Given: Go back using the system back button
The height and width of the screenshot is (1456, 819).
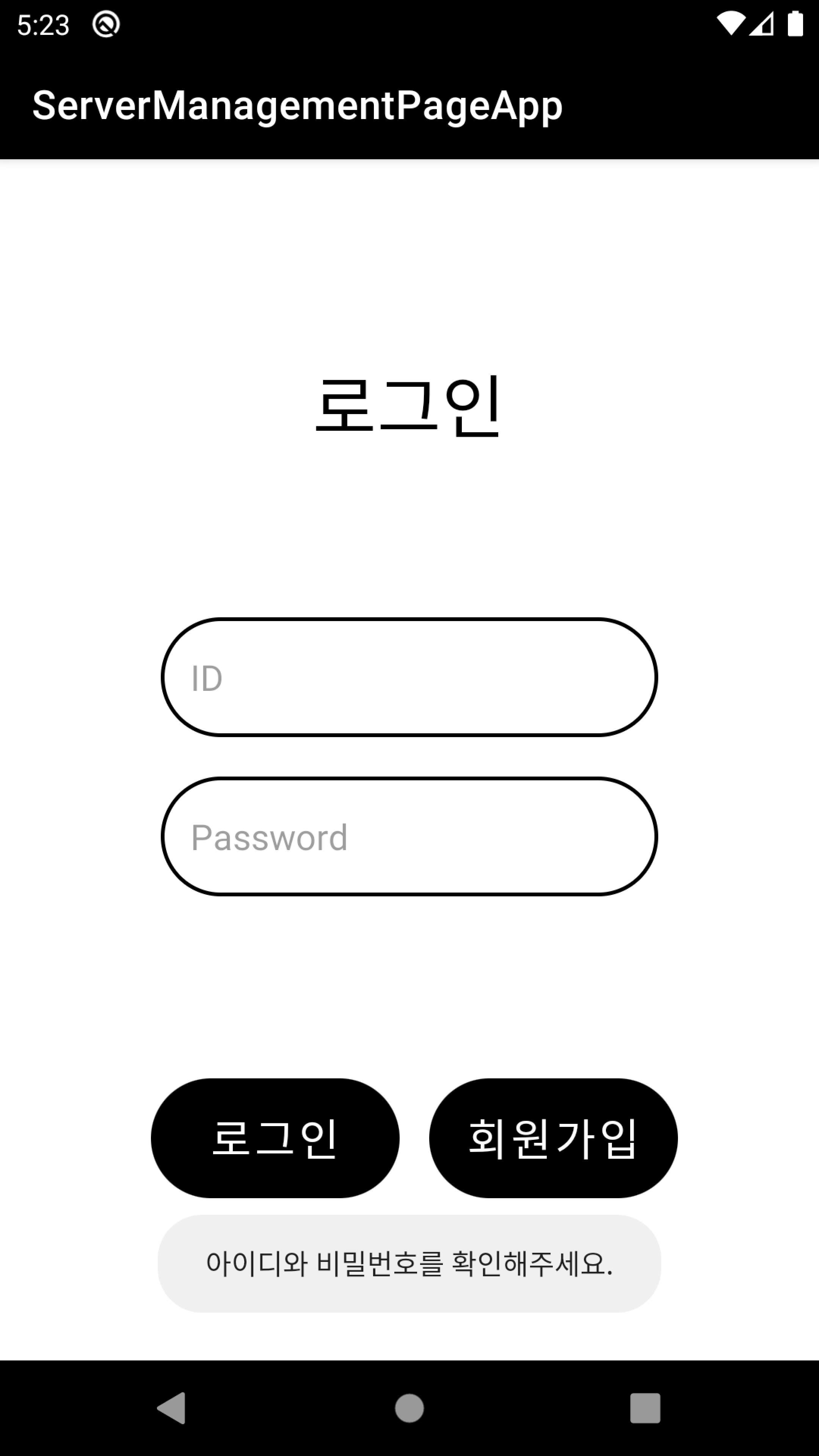Looking at the screenshot, I should pyautogui.click(x=171, y=1407).
